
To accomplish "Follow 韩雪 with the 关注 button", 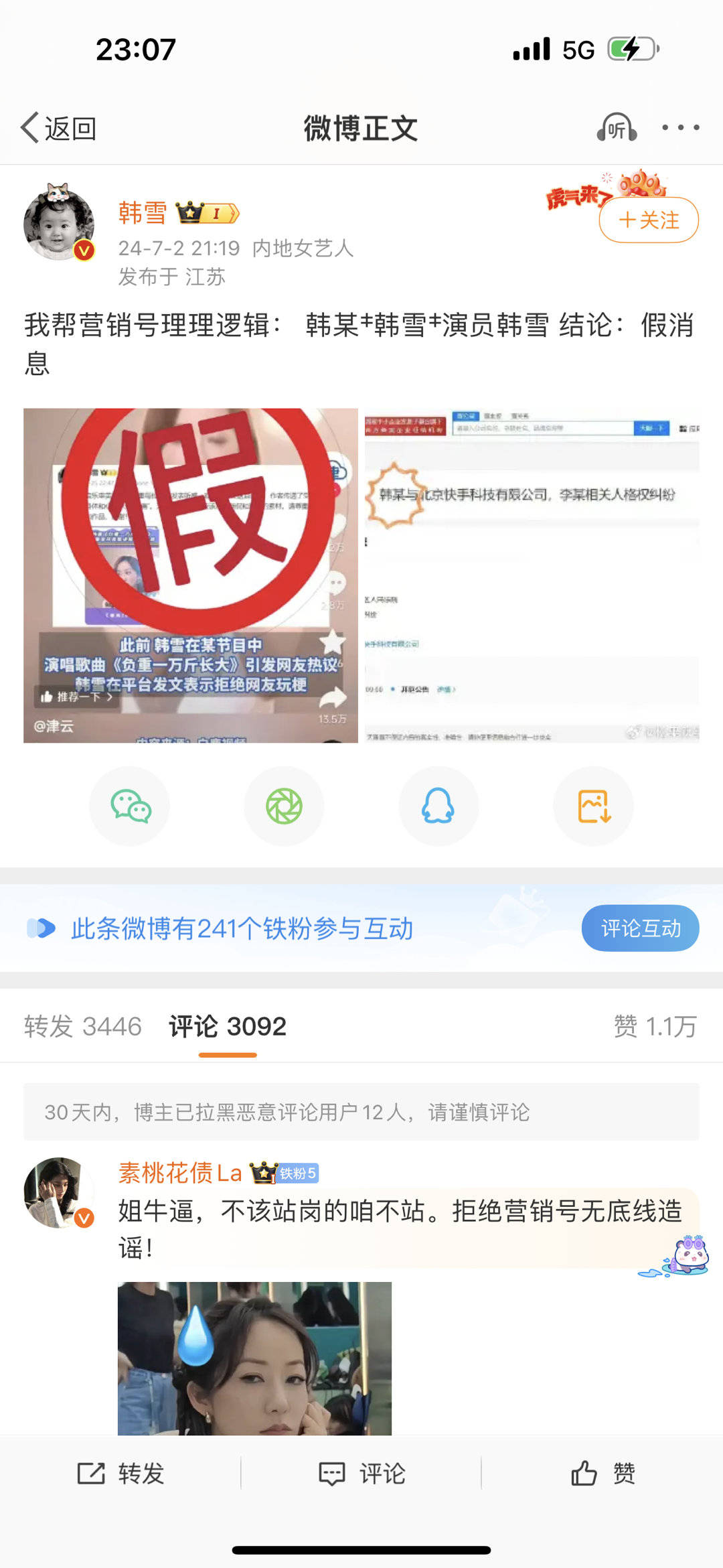I will tap(648, 220).
